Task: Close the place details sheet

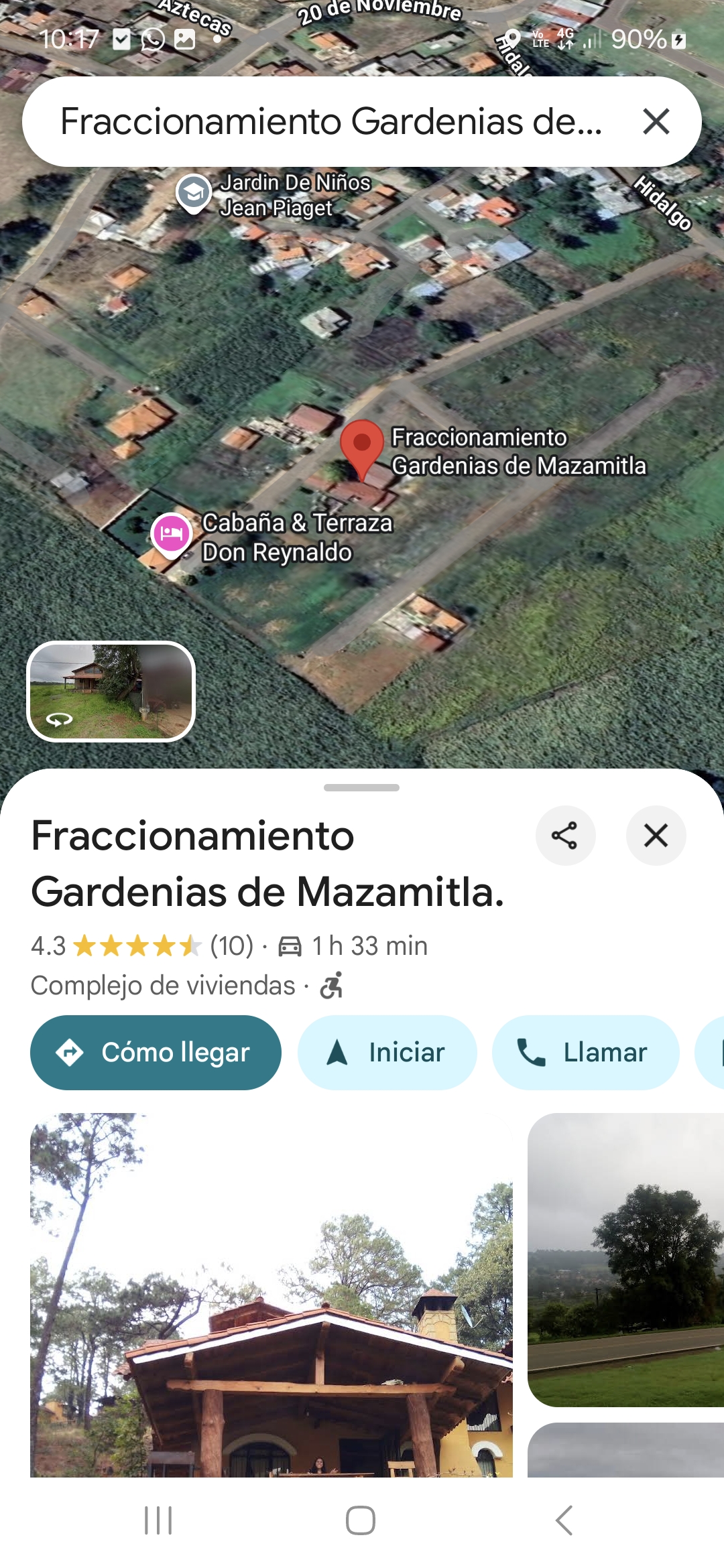Action: [x=656, y=836]
